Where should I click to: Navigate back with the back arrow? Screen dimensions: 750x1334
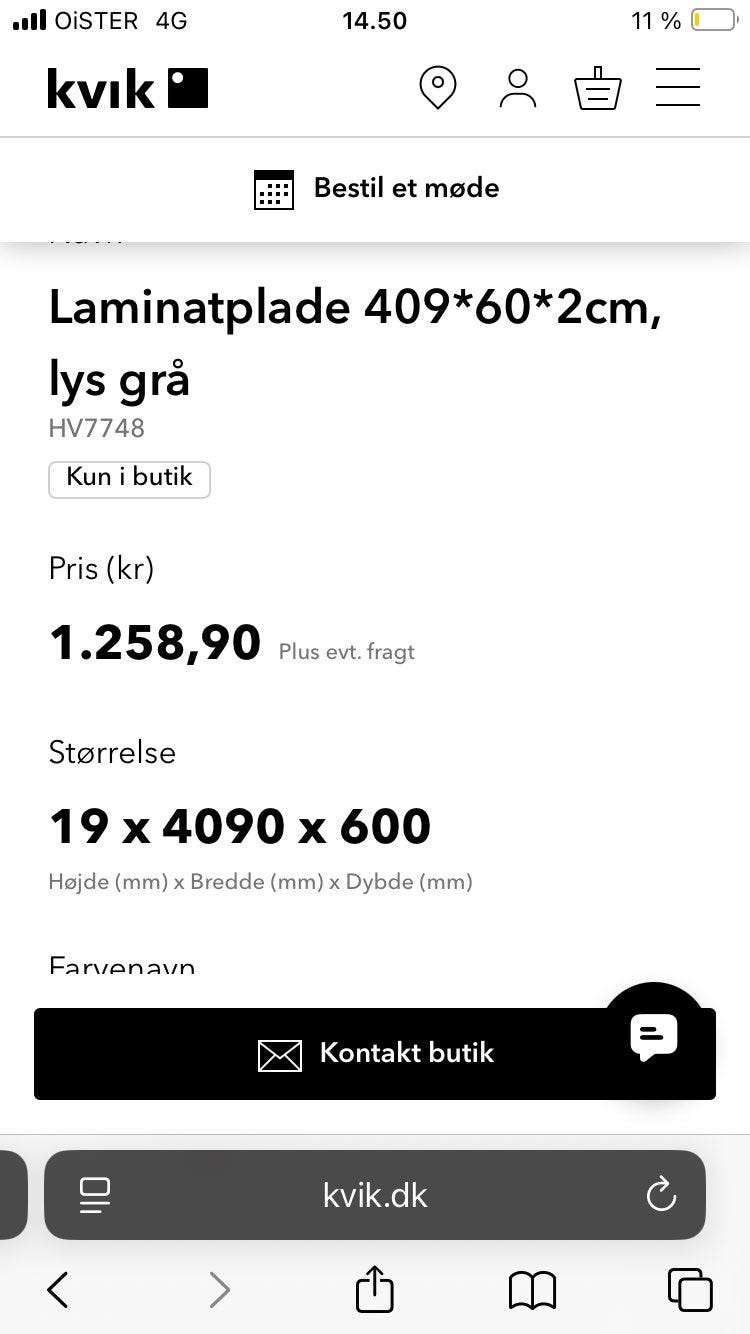pos(57,1289)
